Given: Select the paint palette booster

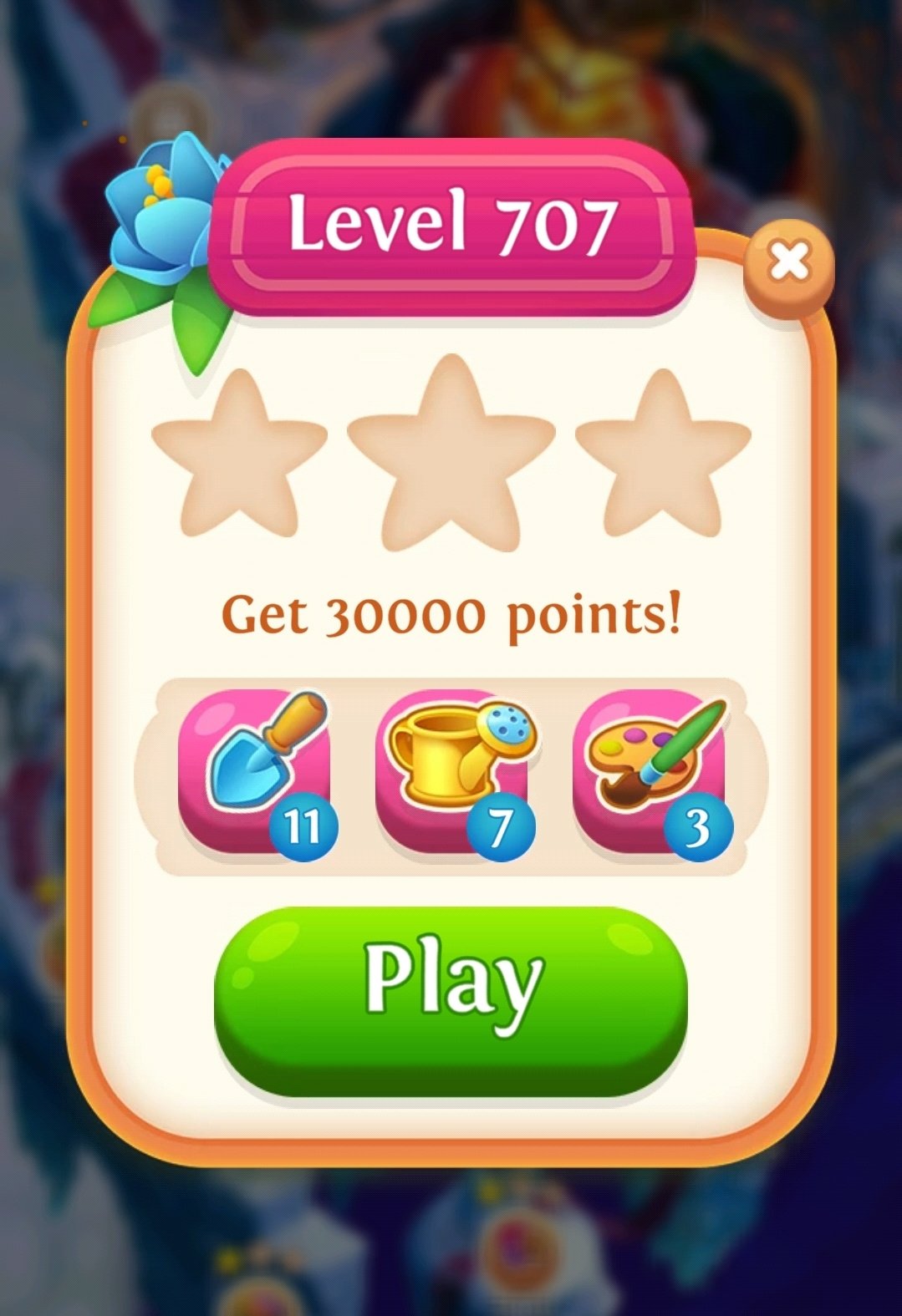Looking at the screenshot, I should [x=650, y=769].
